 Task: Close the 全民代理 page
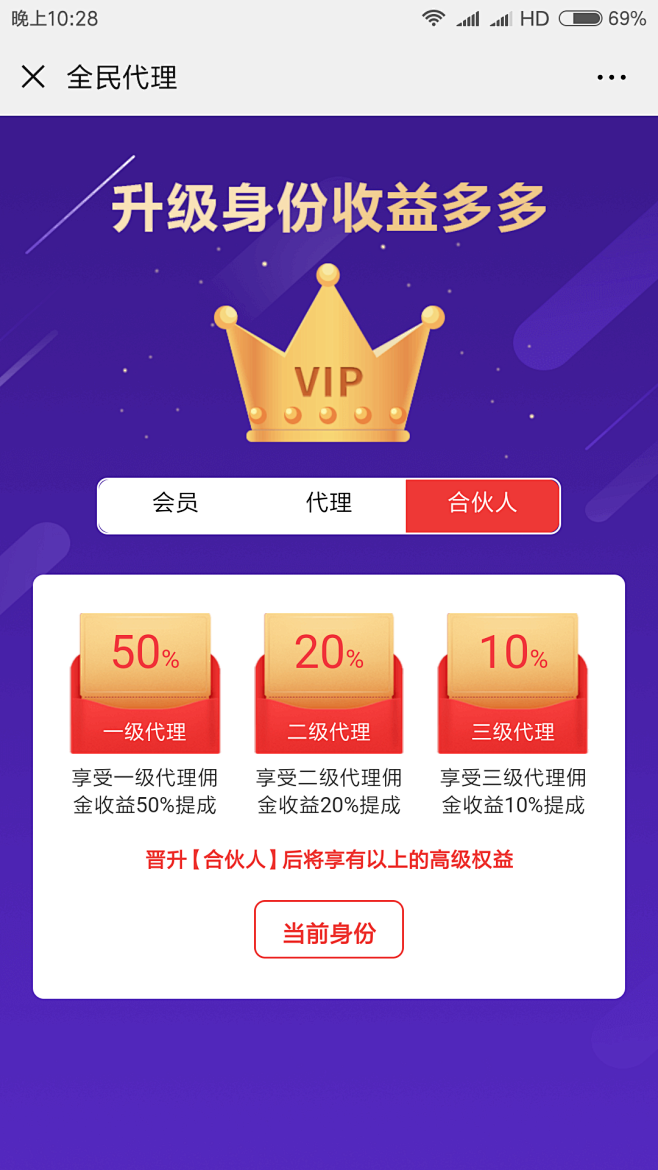(33, 76)
